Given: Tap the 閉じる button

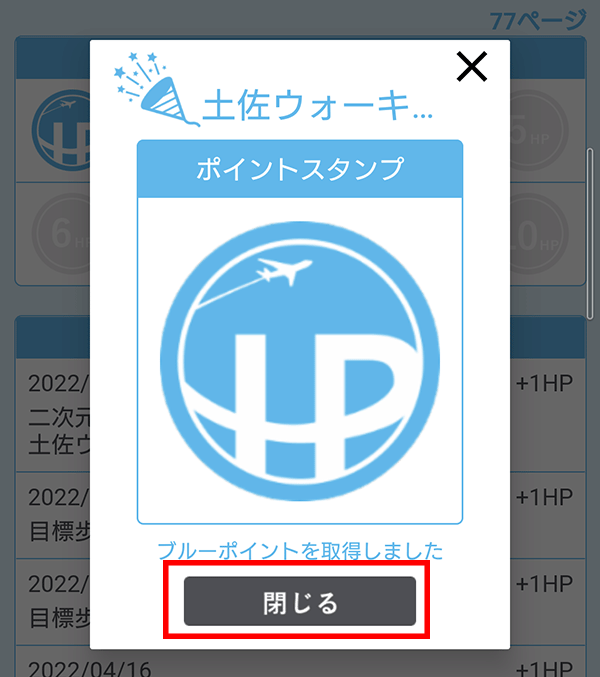Looking at the screenshot, I should pos(300,601).
